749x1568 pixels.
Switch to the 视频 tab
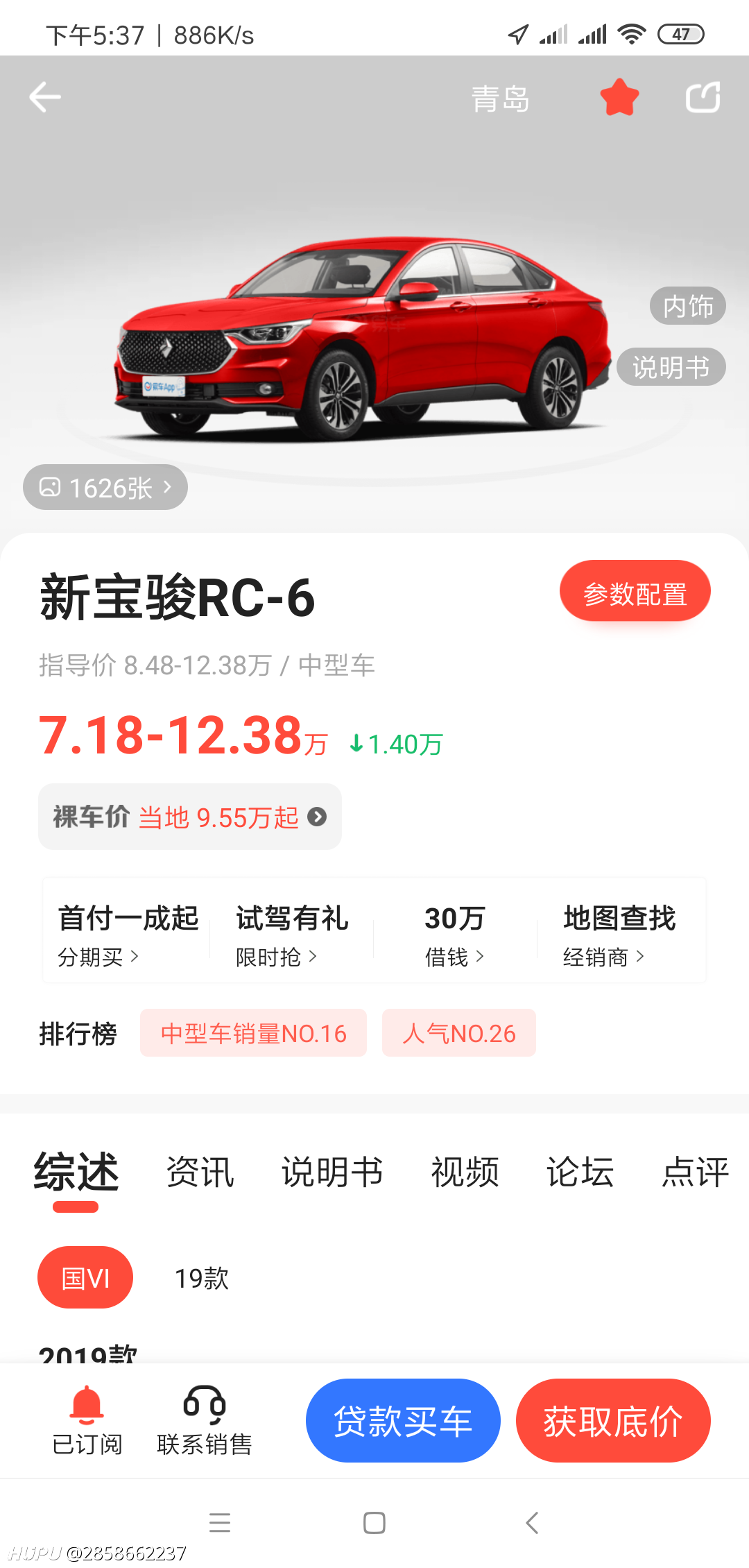coord(465,1173)
